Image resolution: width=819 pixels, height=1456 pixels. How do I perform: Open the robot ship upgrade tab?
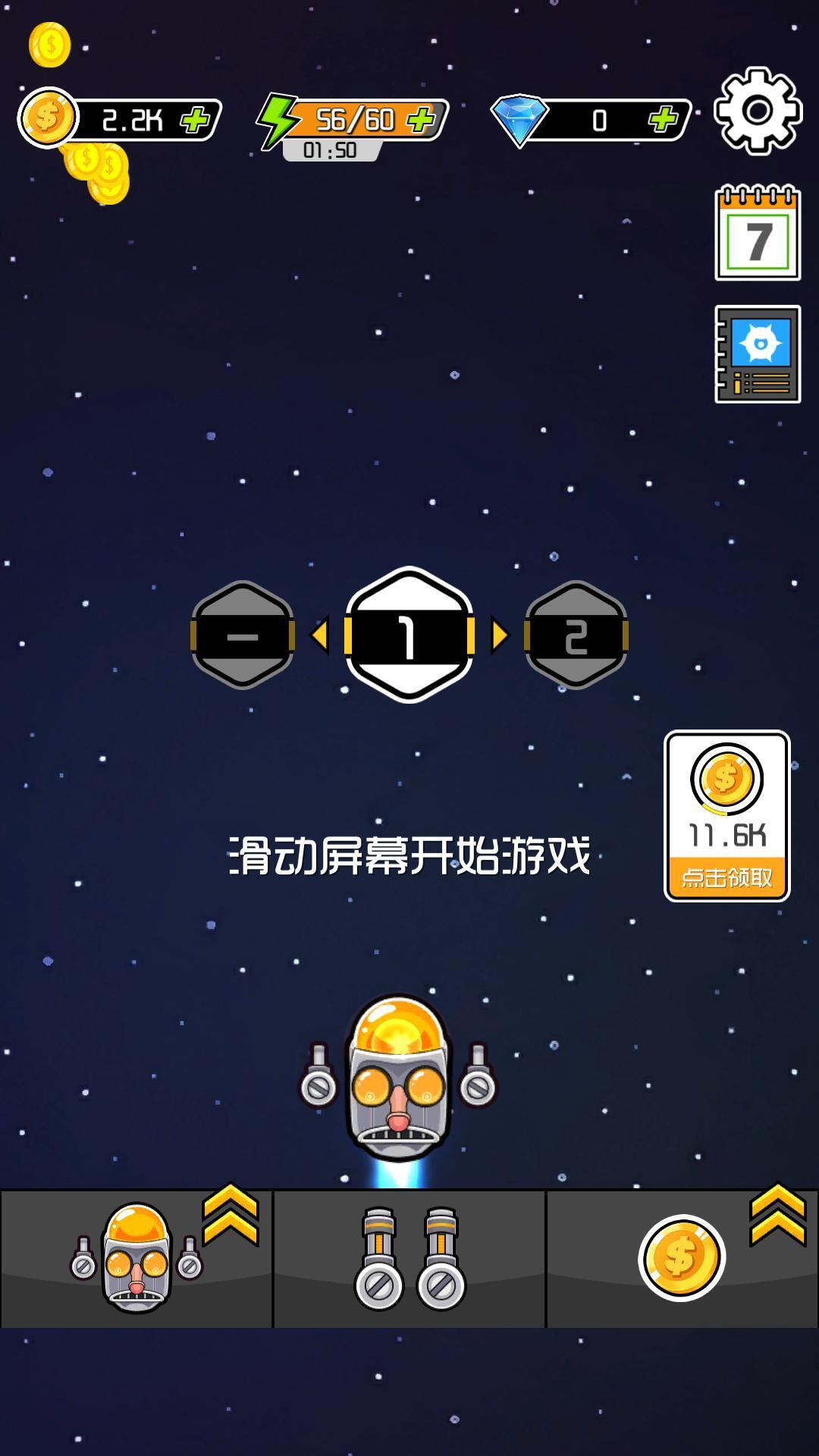click(136, 1259)
